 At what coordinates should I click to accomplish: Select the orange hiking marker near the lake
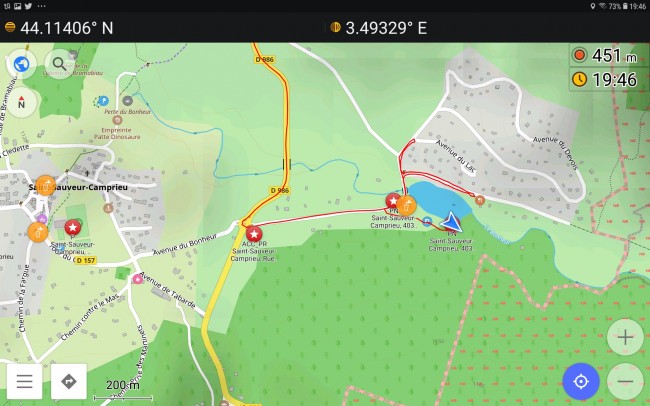click(408, 205)
